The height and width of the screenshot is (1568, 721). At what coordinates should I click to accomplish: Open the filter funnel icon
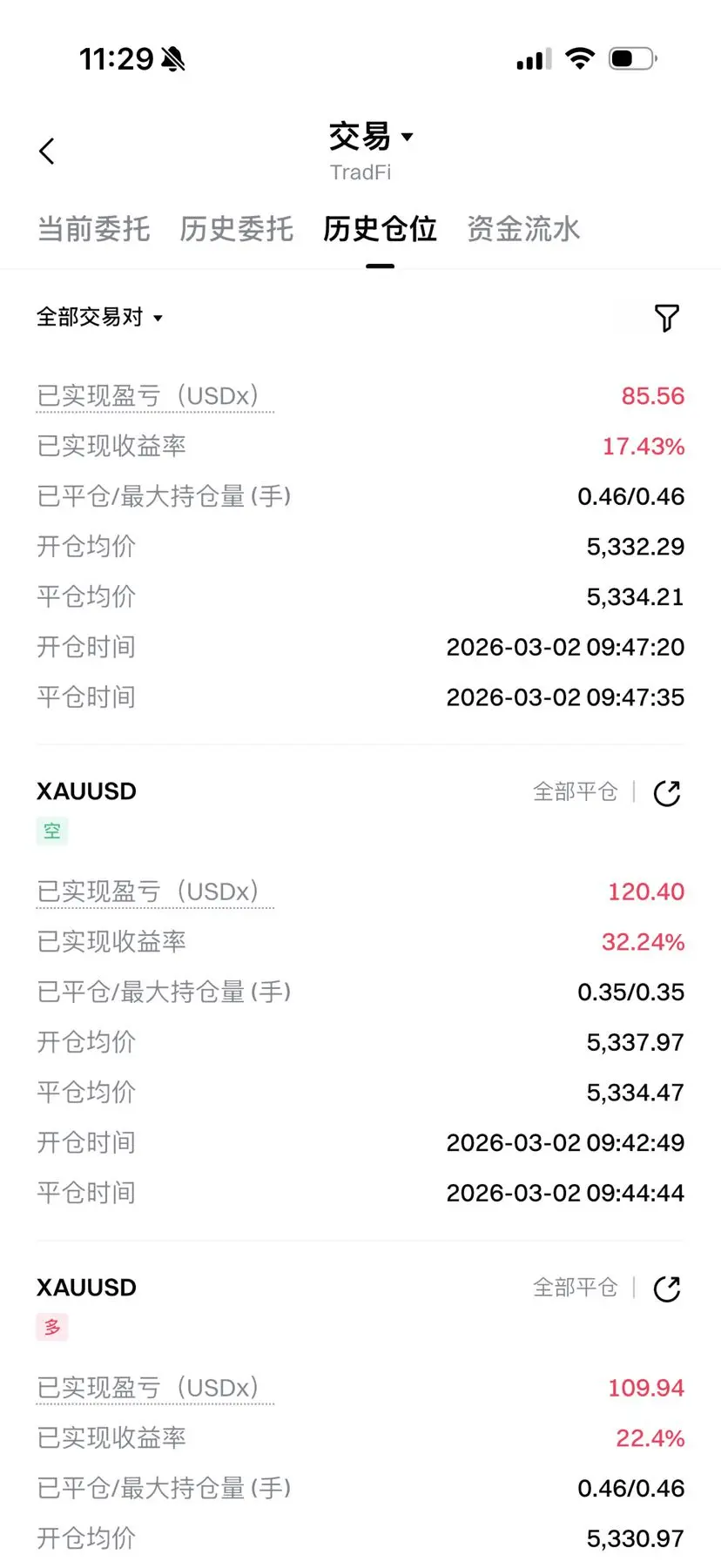click(666, 318)
